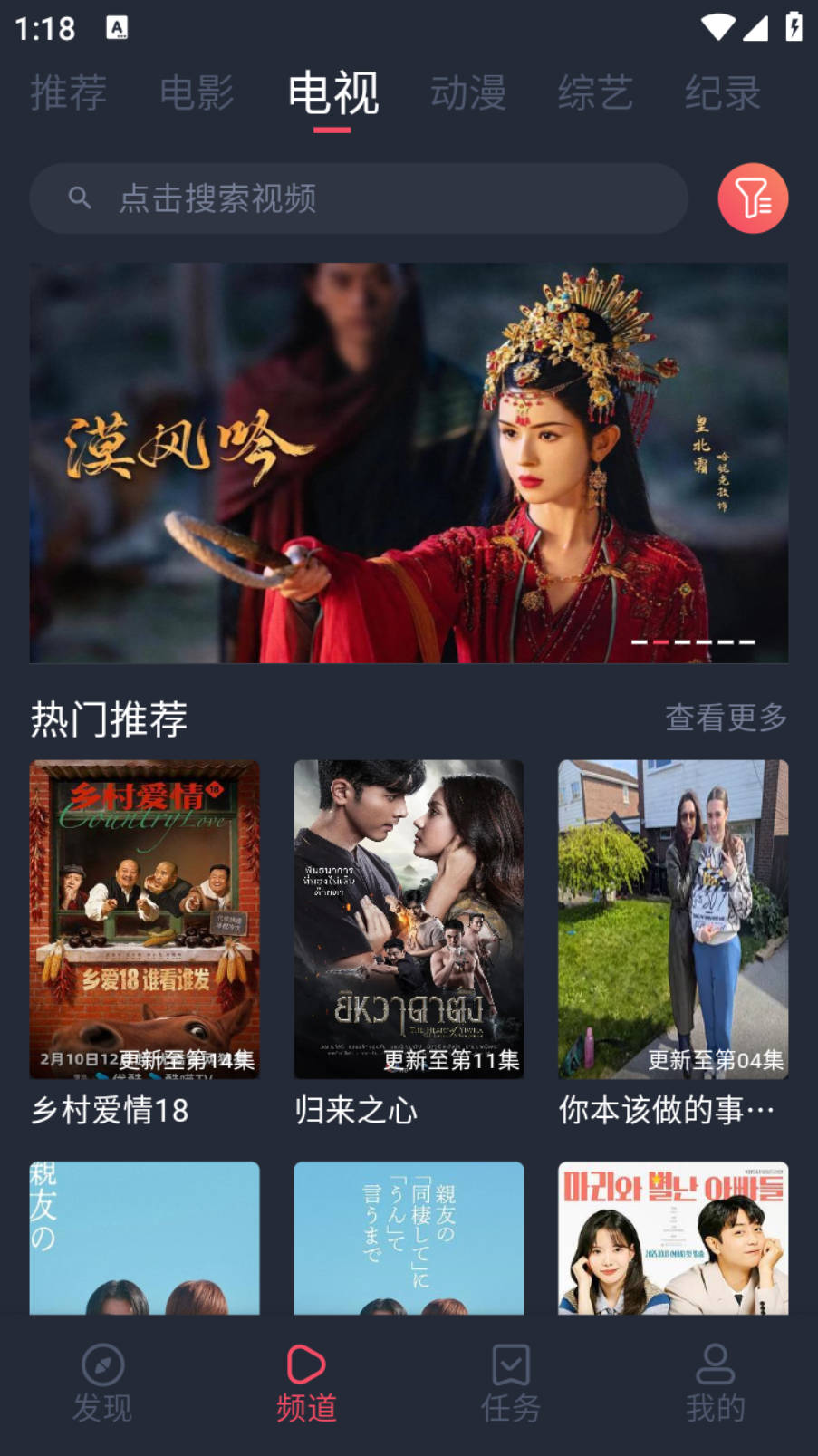Click the 查看更多 (See More) link
Viewport: 818px width, 1456px height.
coord(725,718)
